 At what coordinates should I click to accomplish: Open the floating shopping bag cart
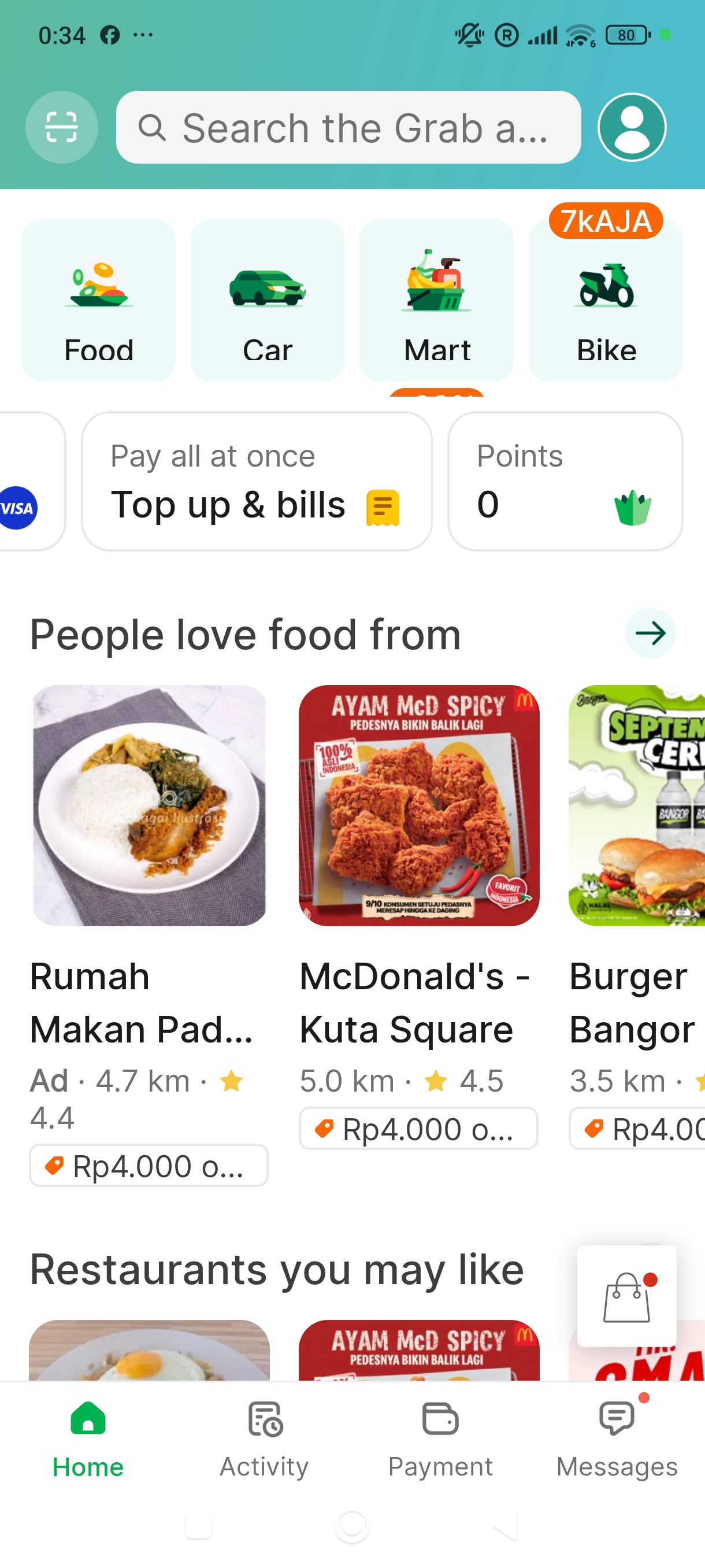pyautogui.click(x=626, y=1296)
